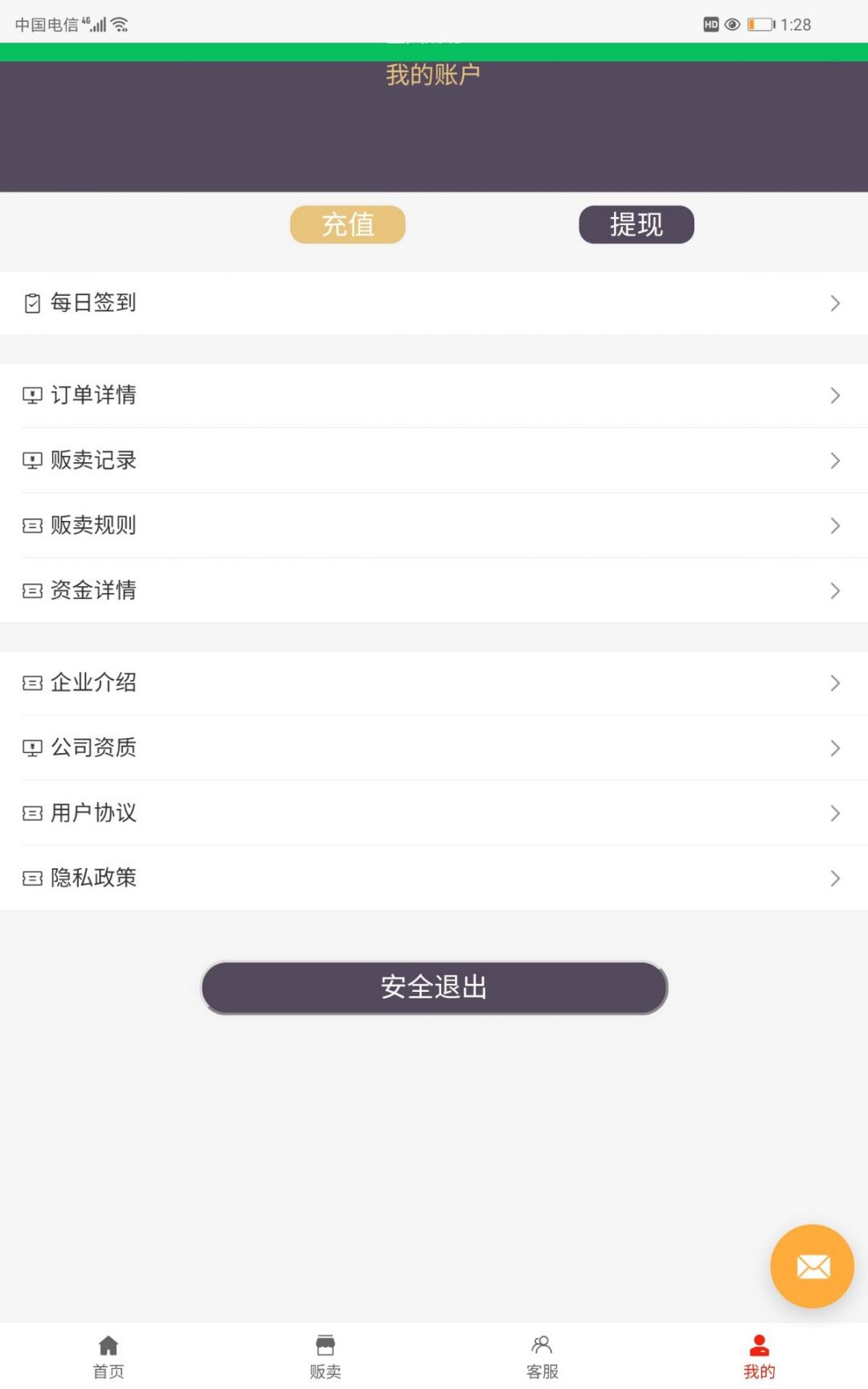Image resolution: width=868 pixels, height=1389 pixels.
Task: View 资金详情 fund details
Action: 434,591
